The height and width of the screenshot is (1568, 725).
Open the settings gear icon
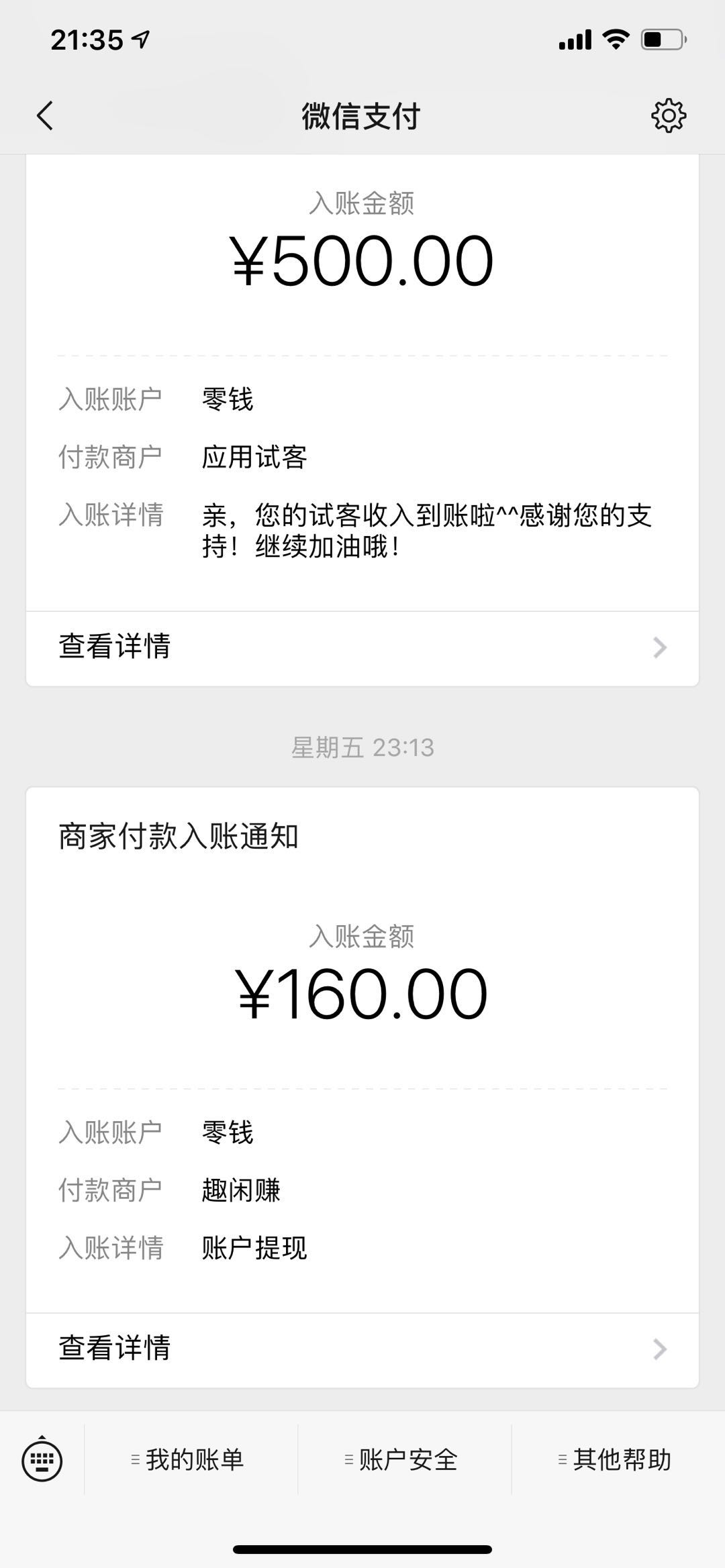(x=669, y=115)
